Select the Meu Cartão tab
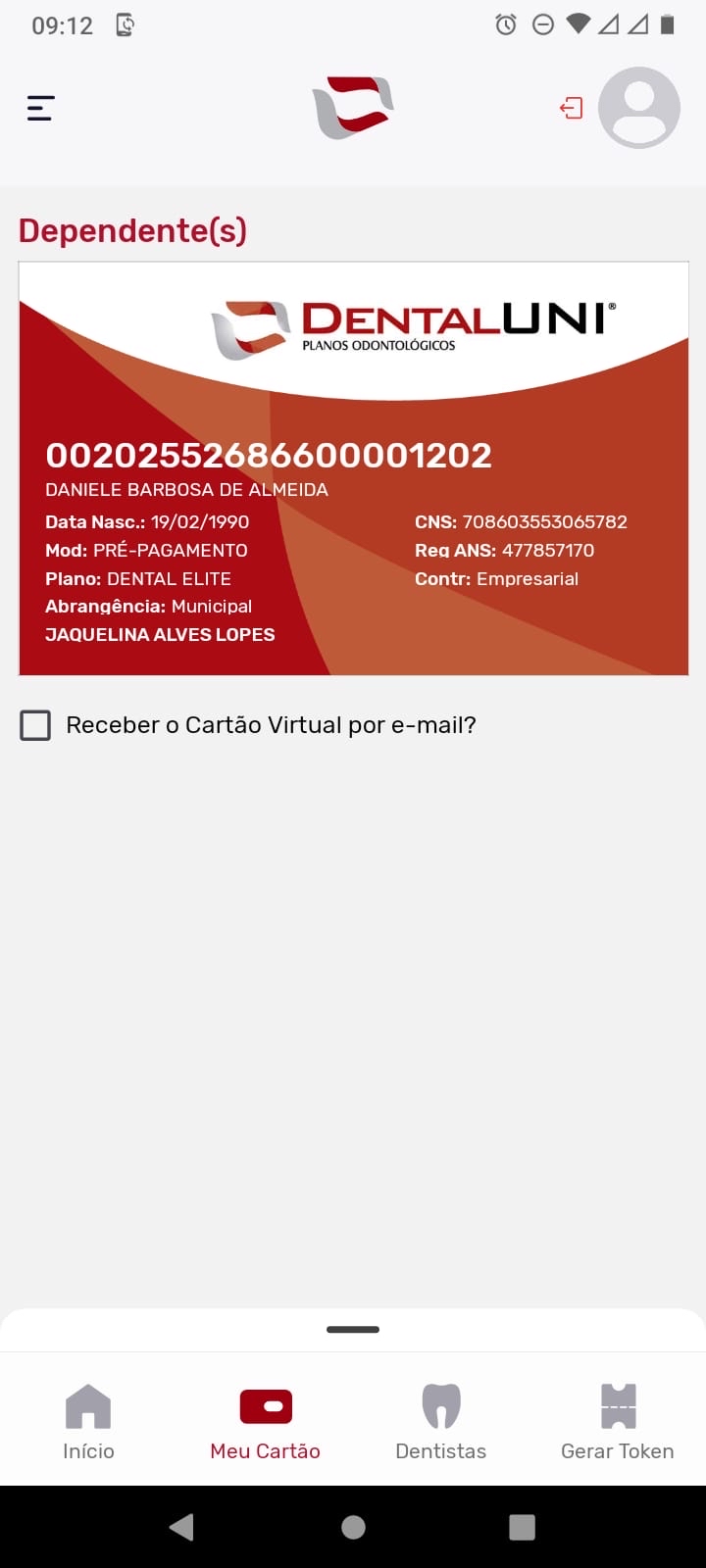 (x=265, y=1422)
